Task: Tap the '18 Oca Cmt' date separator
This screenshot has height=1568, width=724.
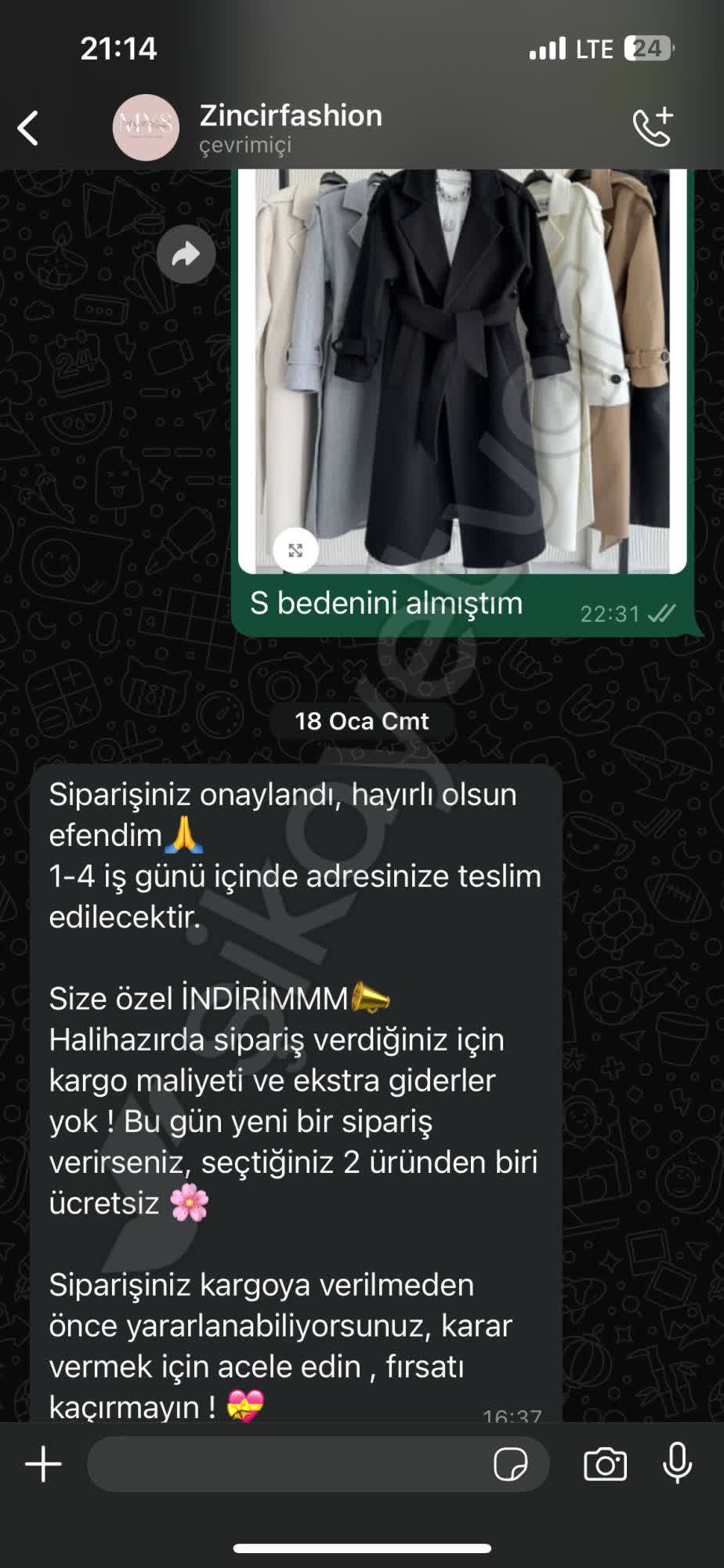Action: coord(362,722)
